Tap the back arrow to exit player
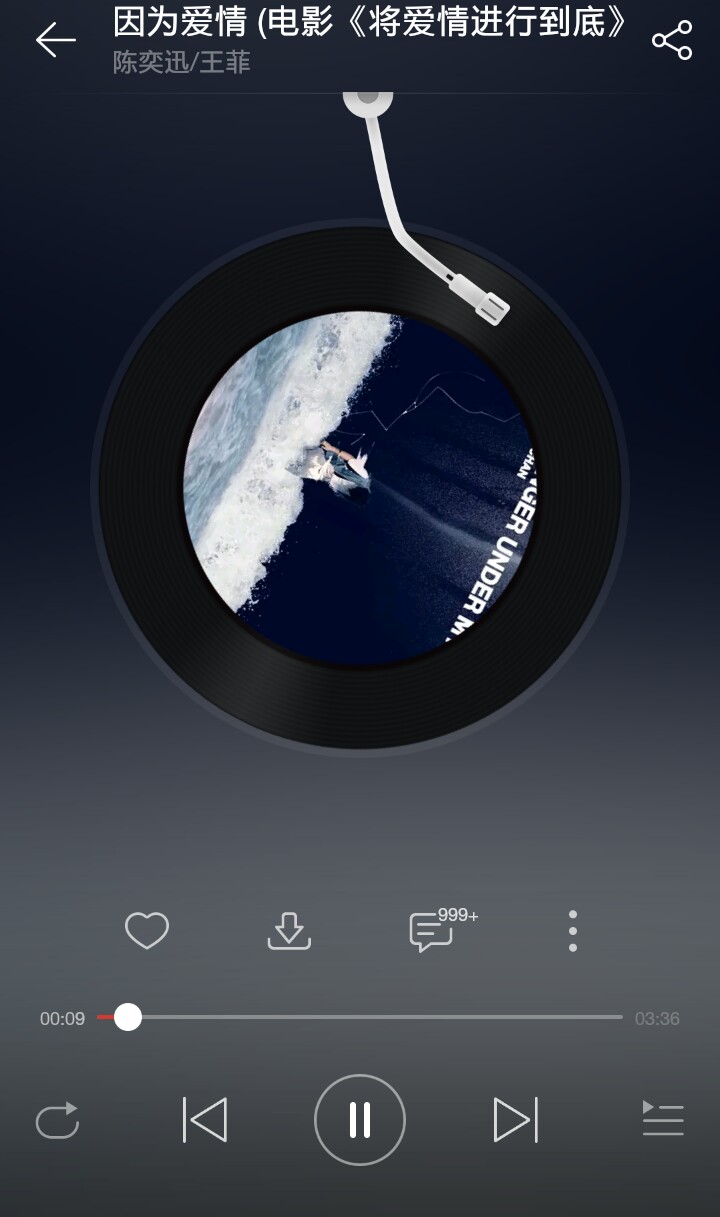720x1217 pixels. [x=52, y=40]
